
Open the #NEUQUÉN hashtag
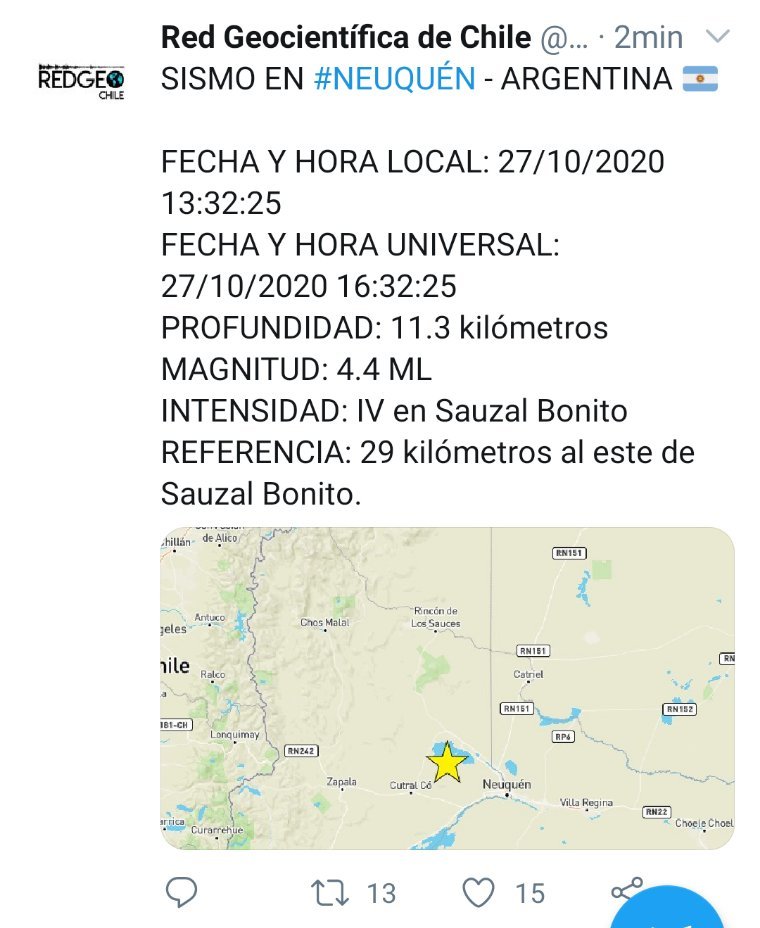coord(394,79)
